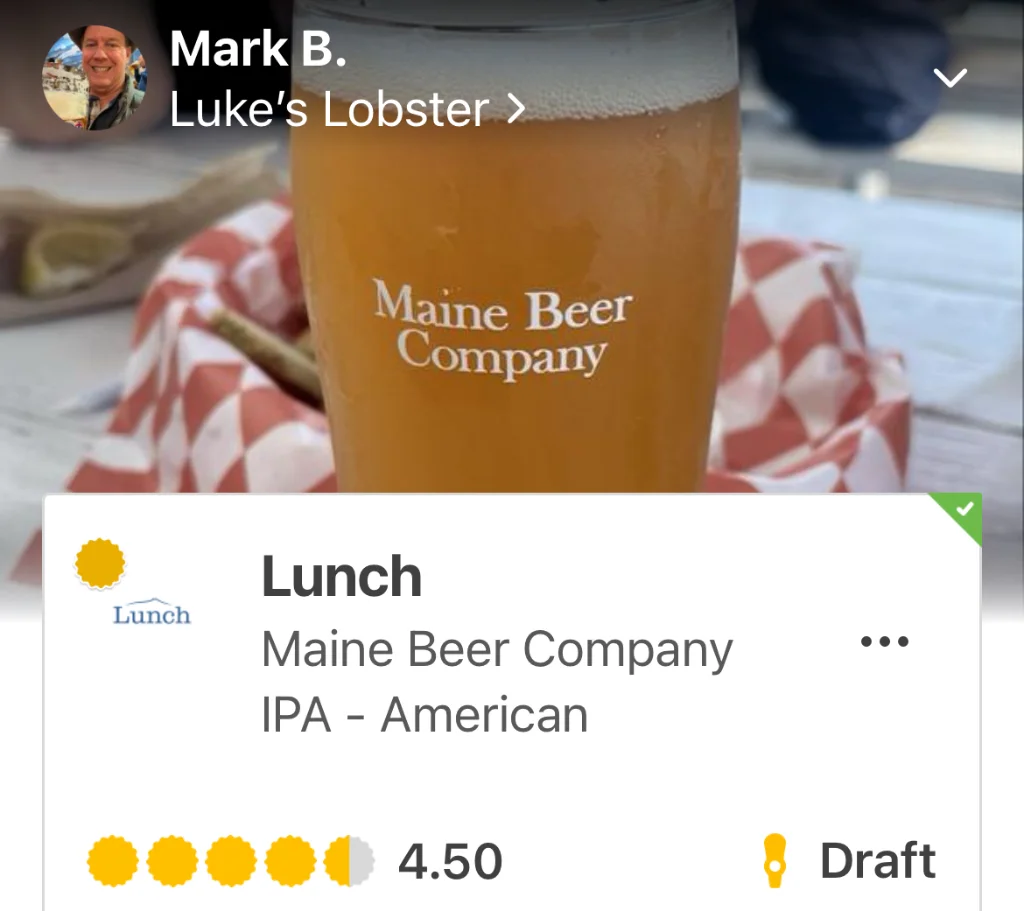Open Mark B.'s profile picture
The height and width of the screenshot is (911, 1024).
pyautogui.click(x=94, y=78)
